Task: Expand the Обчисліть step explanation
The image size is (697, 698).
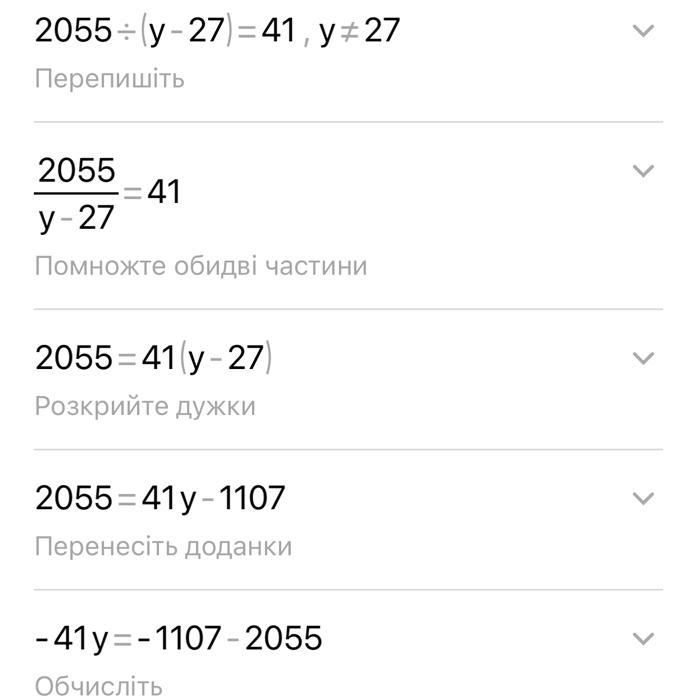Action: pyautogui.click(x=643, y=638)
